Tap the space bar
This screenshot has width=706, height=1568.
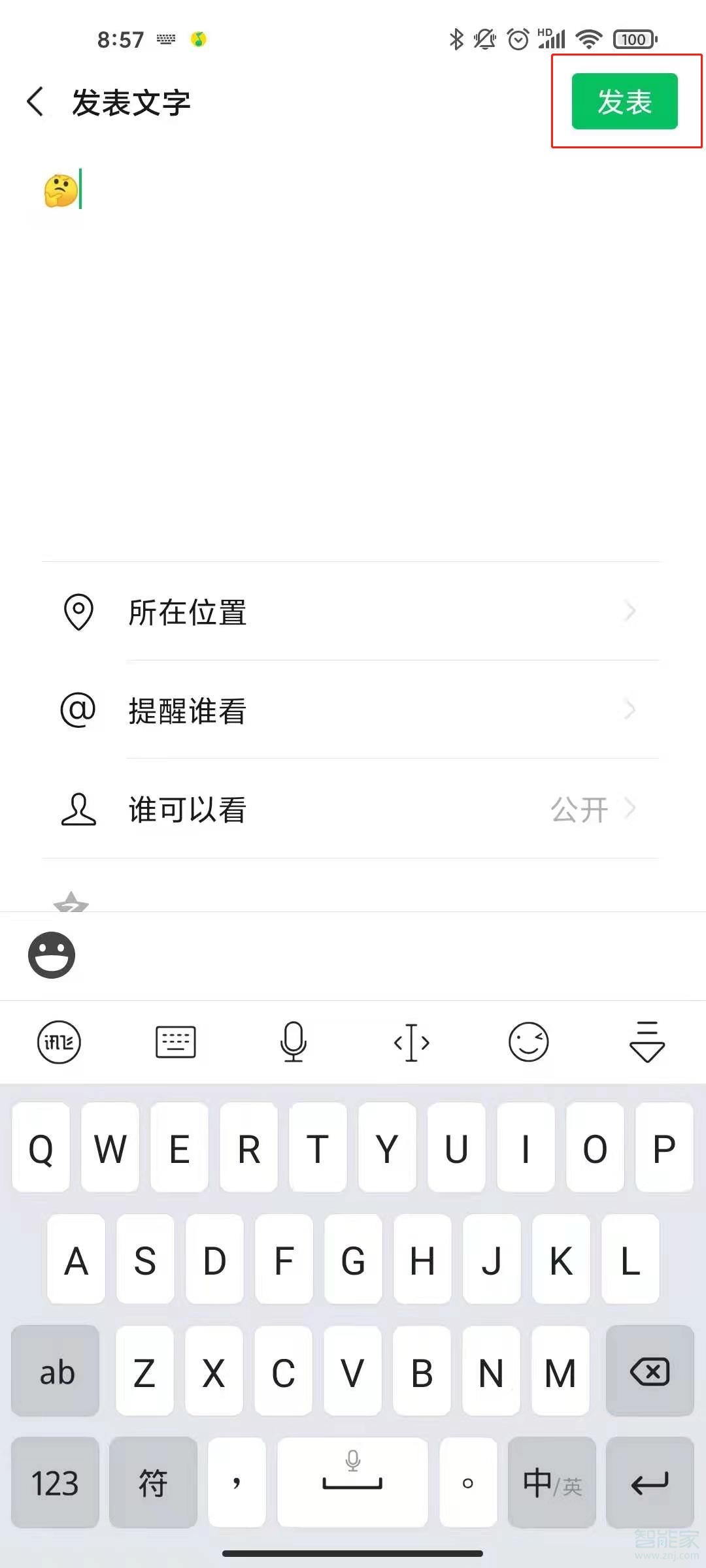(x=352, y=1483)
